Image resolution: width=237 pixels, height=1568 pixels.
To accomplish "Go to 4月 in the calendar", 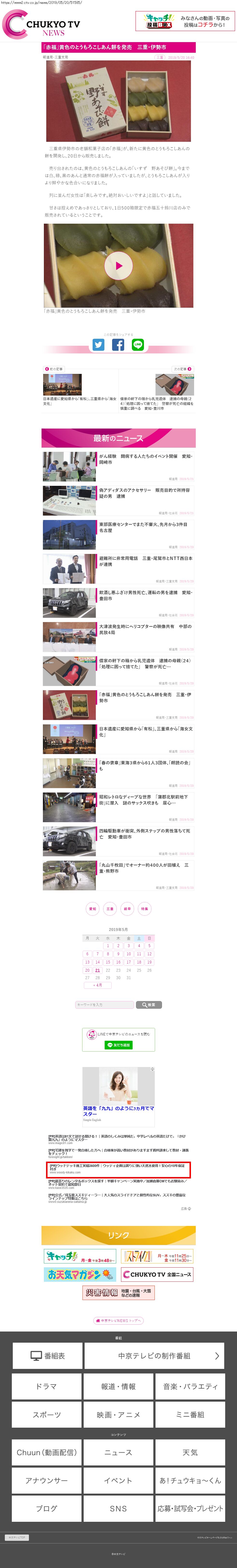I will pos(97,985).
